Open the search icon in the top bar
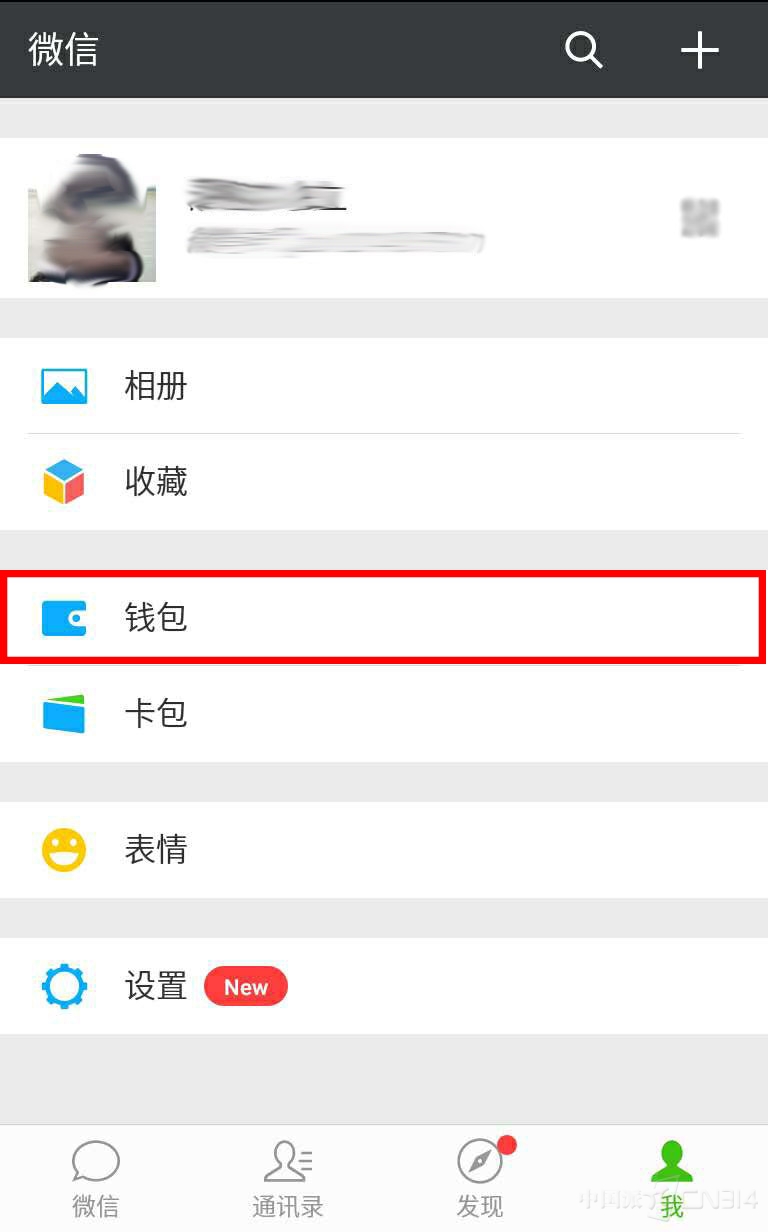This screenshot has width=768, height=1232. (583, 49)
